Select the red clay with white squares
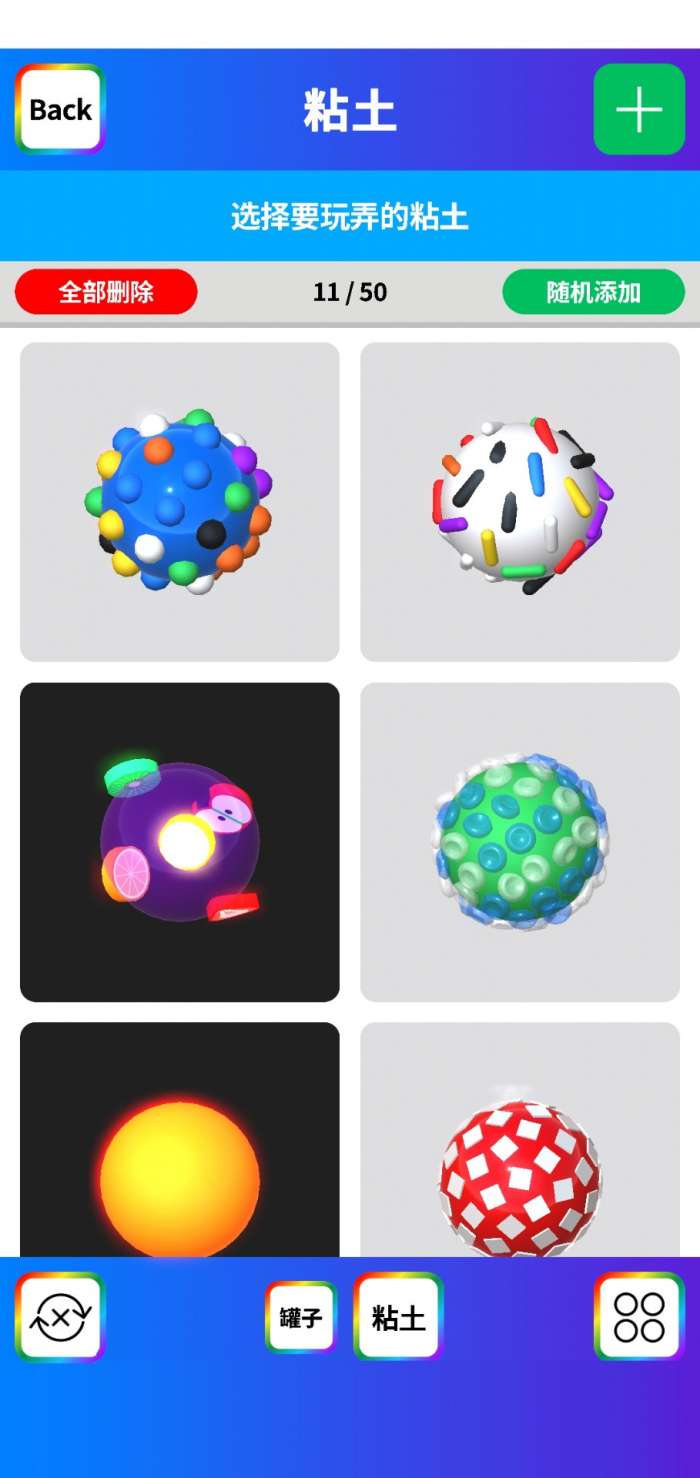This screenshot has height=1478, width=700. coord(520,1170)
